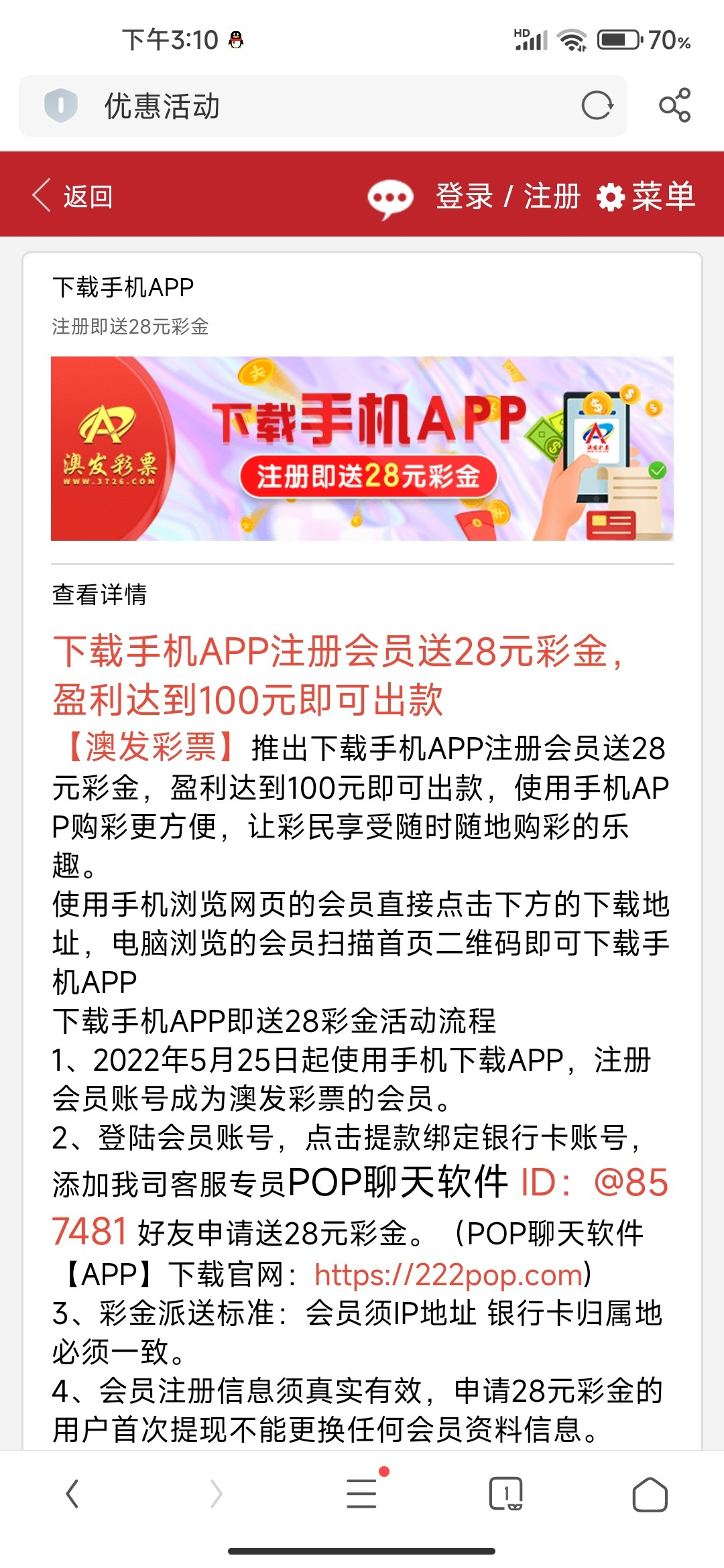This screenshot has height=1568, width=724.
Task: Tap the 返回 back button
Action: (x=72, y=196)
